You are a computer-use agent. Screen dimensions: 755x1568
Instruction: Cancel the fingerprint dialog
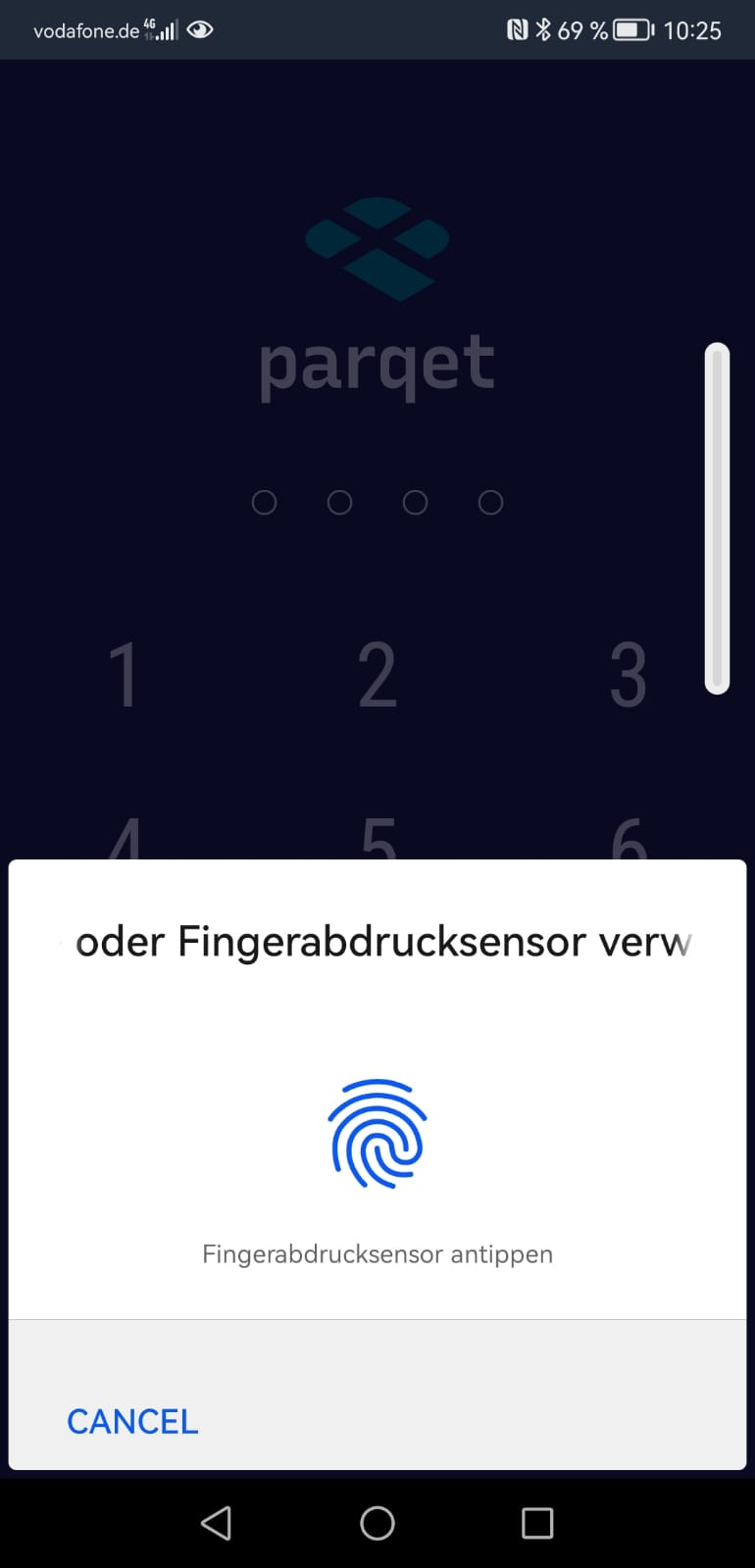click(132, 1421)
